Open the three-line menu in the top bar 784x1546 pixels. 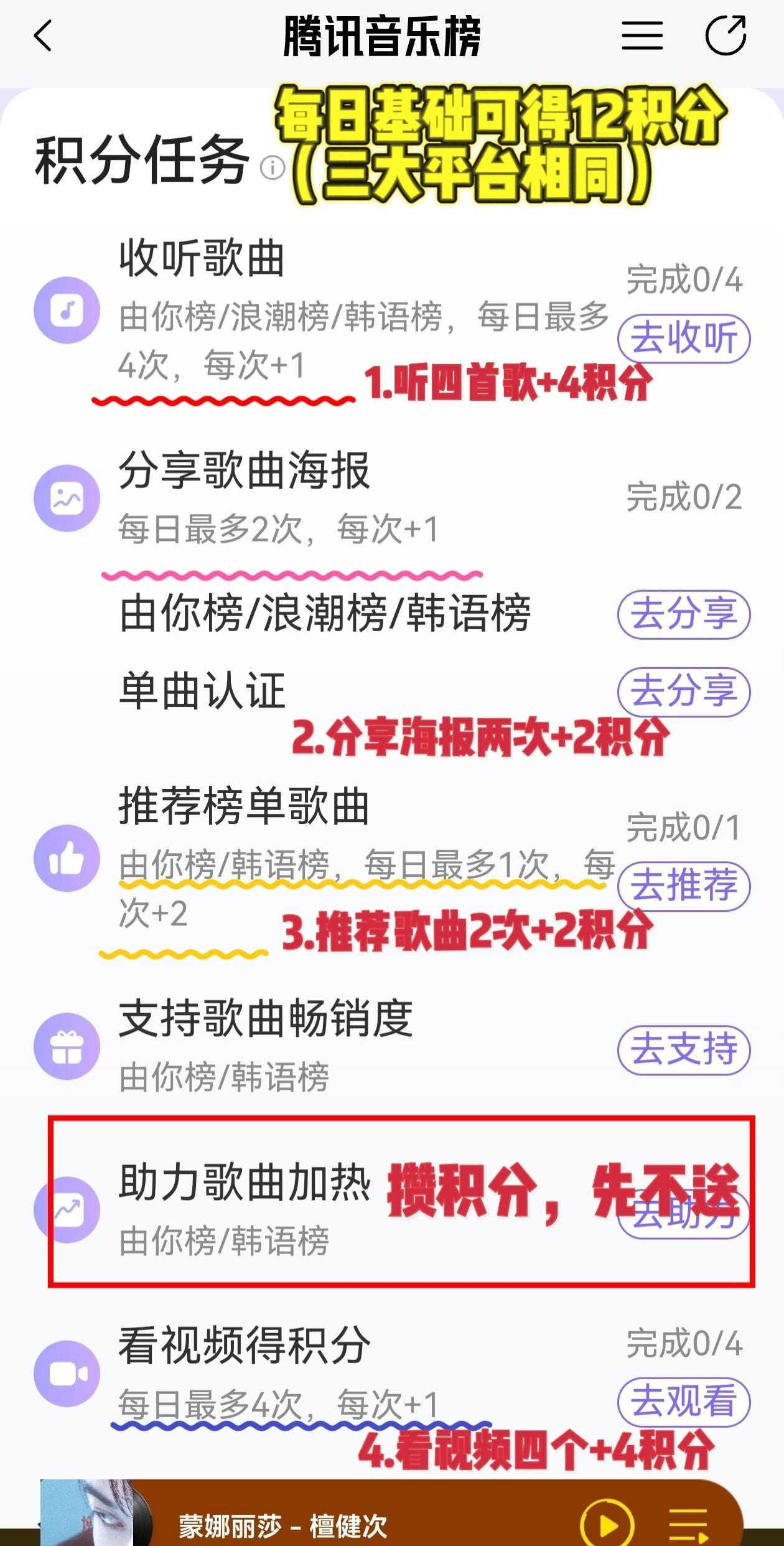(x=642, y=36)
